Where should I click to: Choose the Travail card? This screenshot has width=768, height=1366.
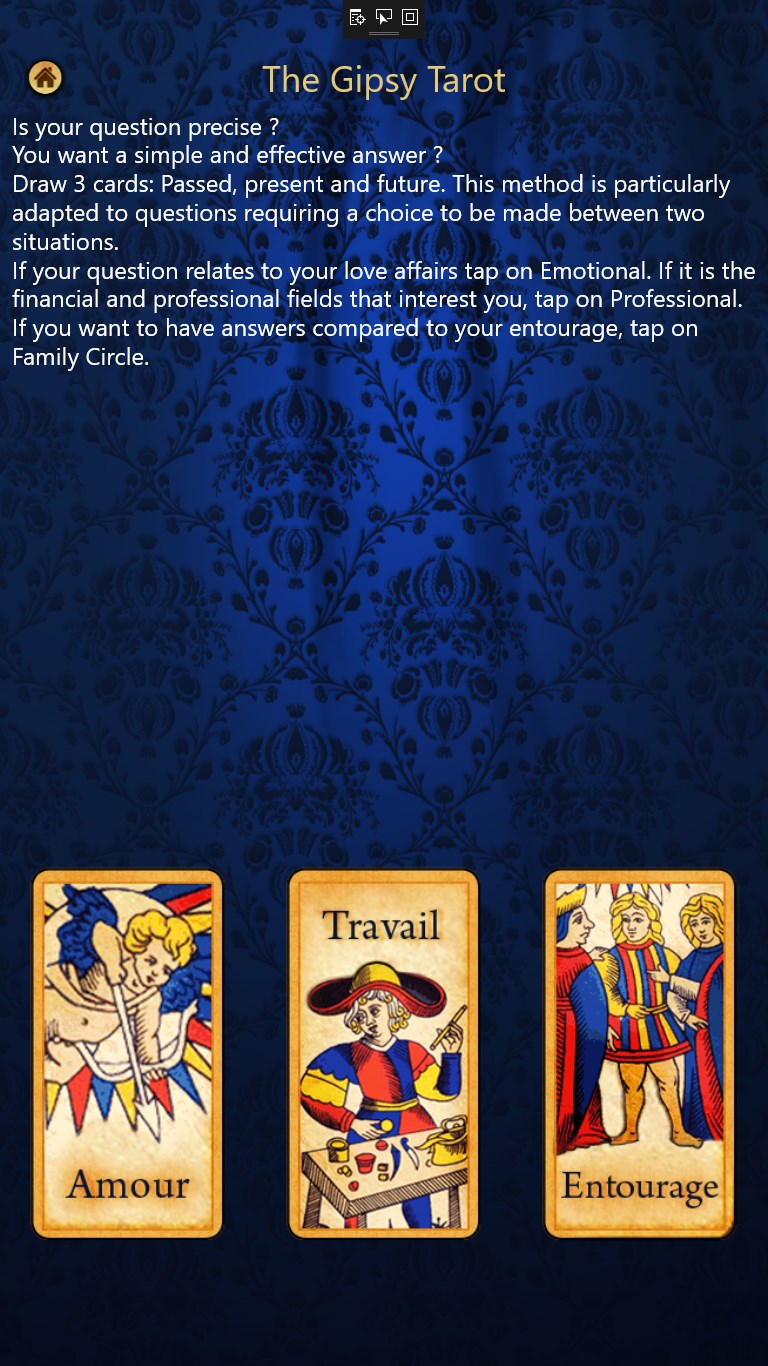click(x=384, y=1053)
